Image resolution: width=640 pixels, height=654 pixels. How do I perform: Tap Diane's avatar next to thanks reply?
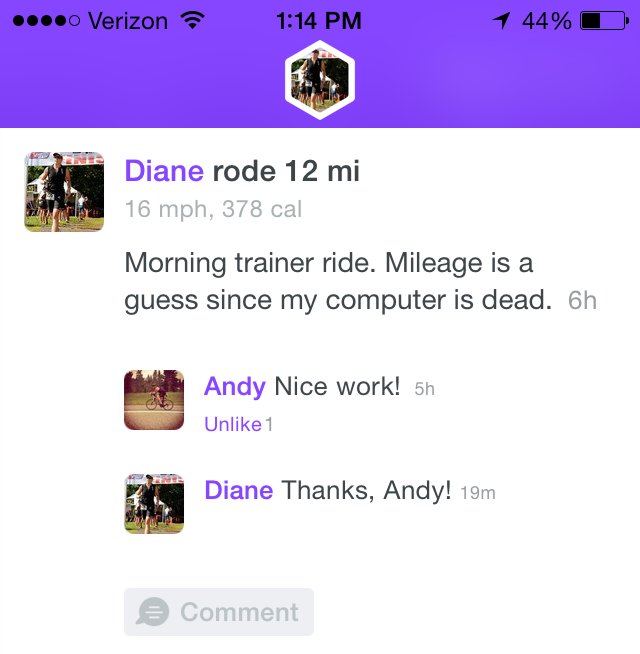154,503
